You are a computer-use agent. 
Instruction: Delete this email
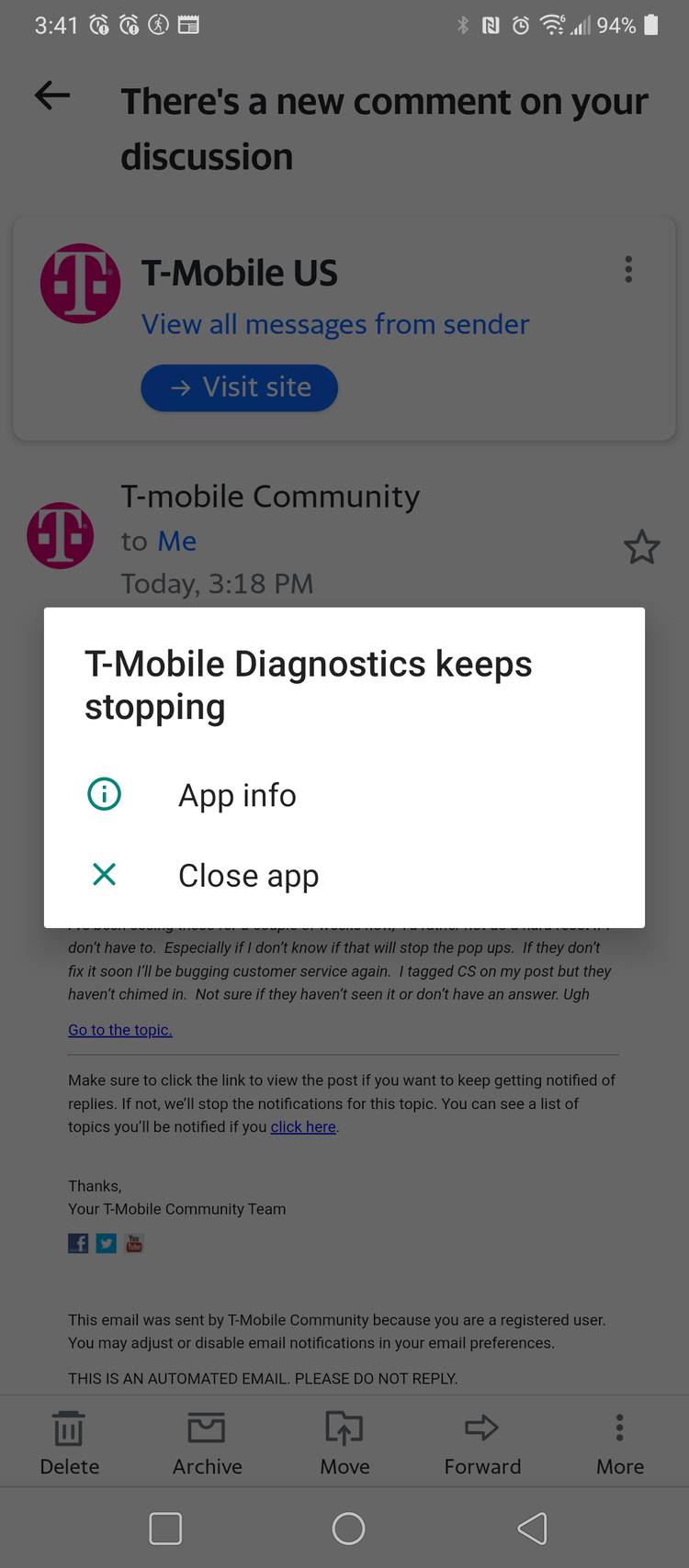tap(69, 1443)
